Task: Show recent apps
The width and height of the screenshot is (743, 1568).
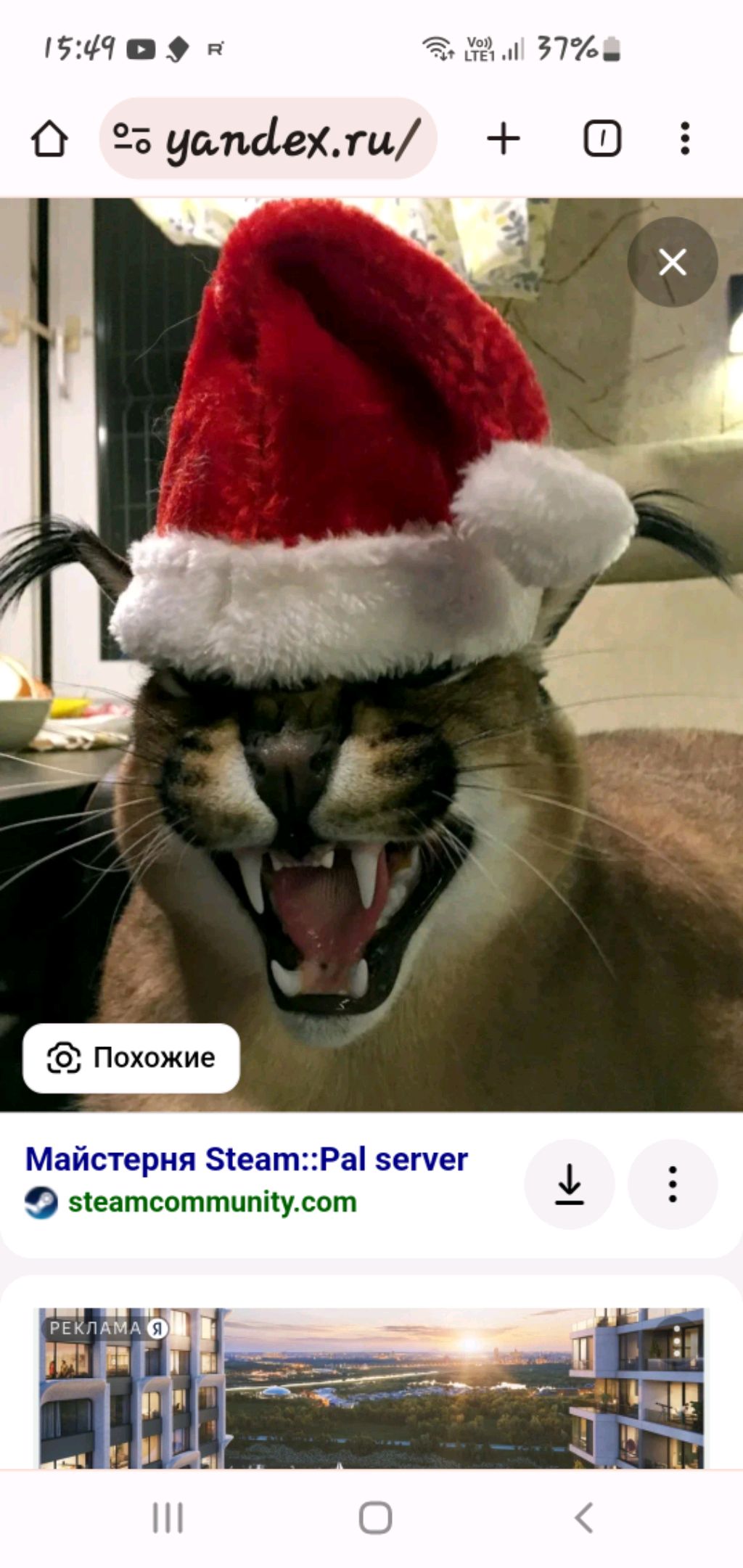Action: coord(168,1518)
